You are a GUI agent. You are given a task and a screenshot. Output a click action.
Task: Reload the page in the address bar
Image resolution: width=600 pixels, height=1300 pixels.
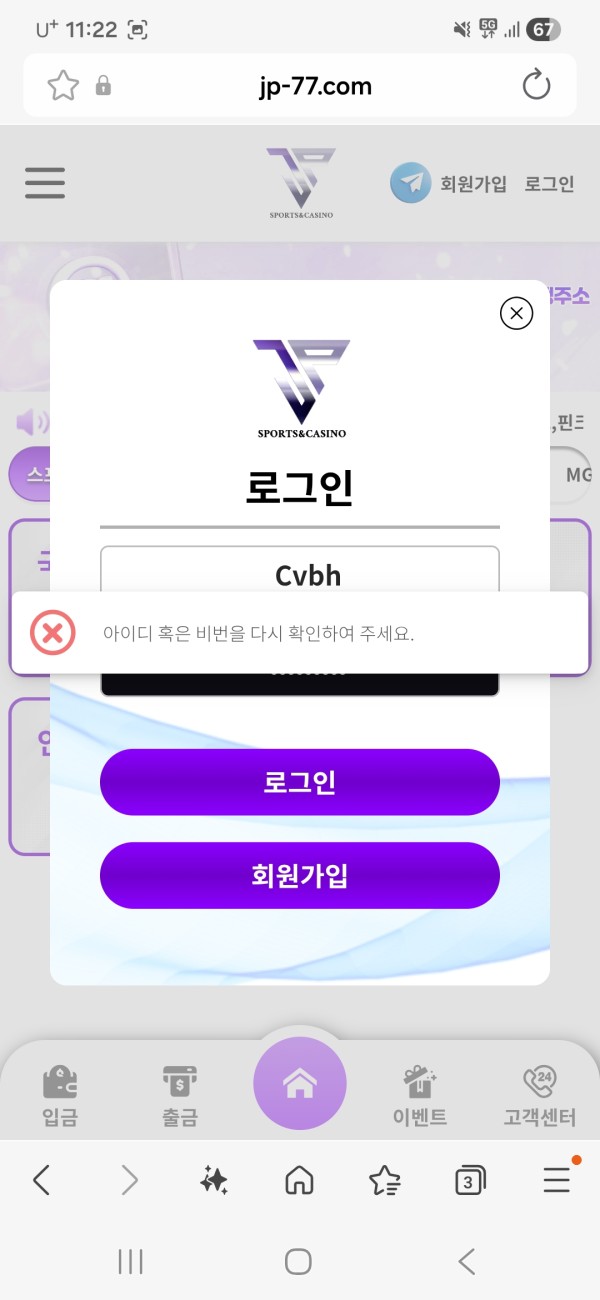coord(537,86)
